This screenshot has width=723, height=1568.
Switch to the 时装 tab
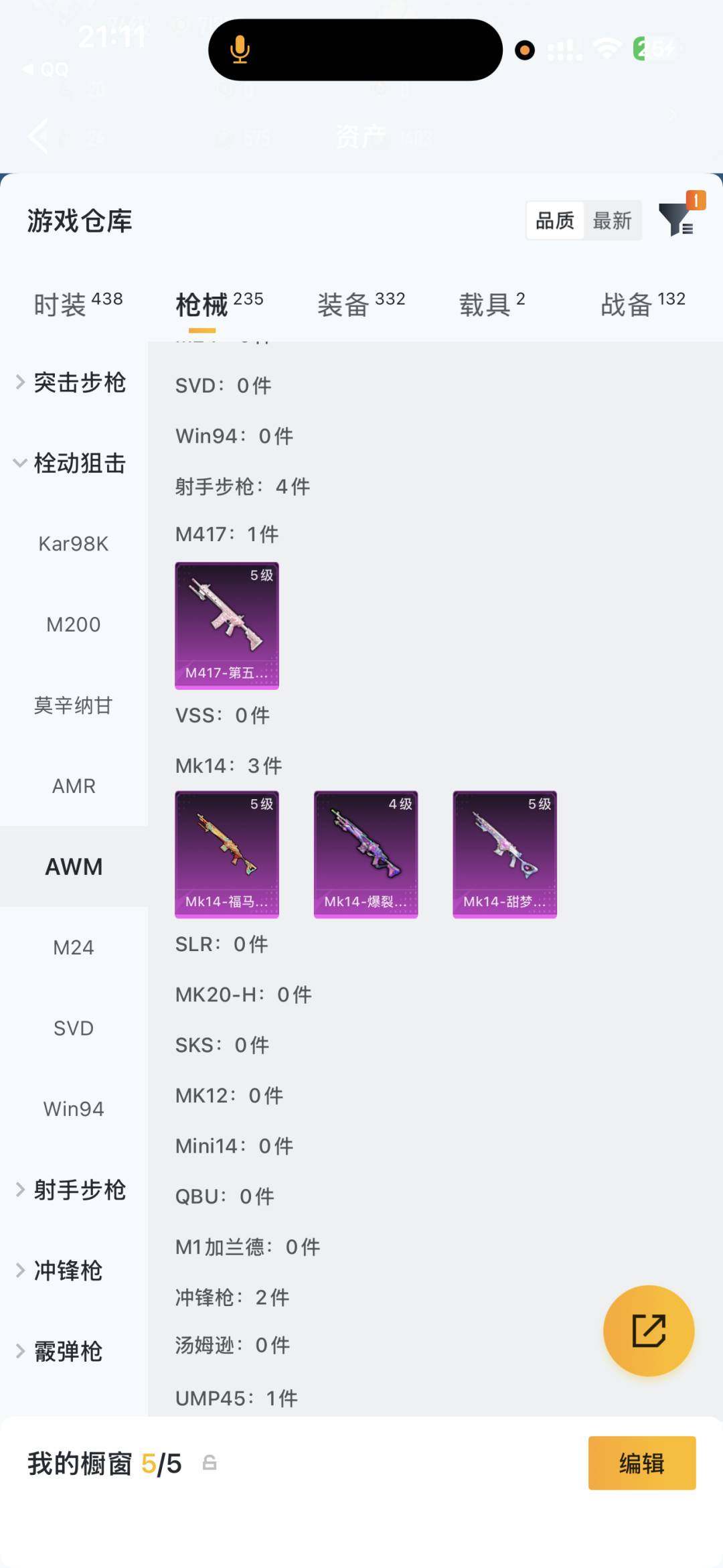click(78, 304)
